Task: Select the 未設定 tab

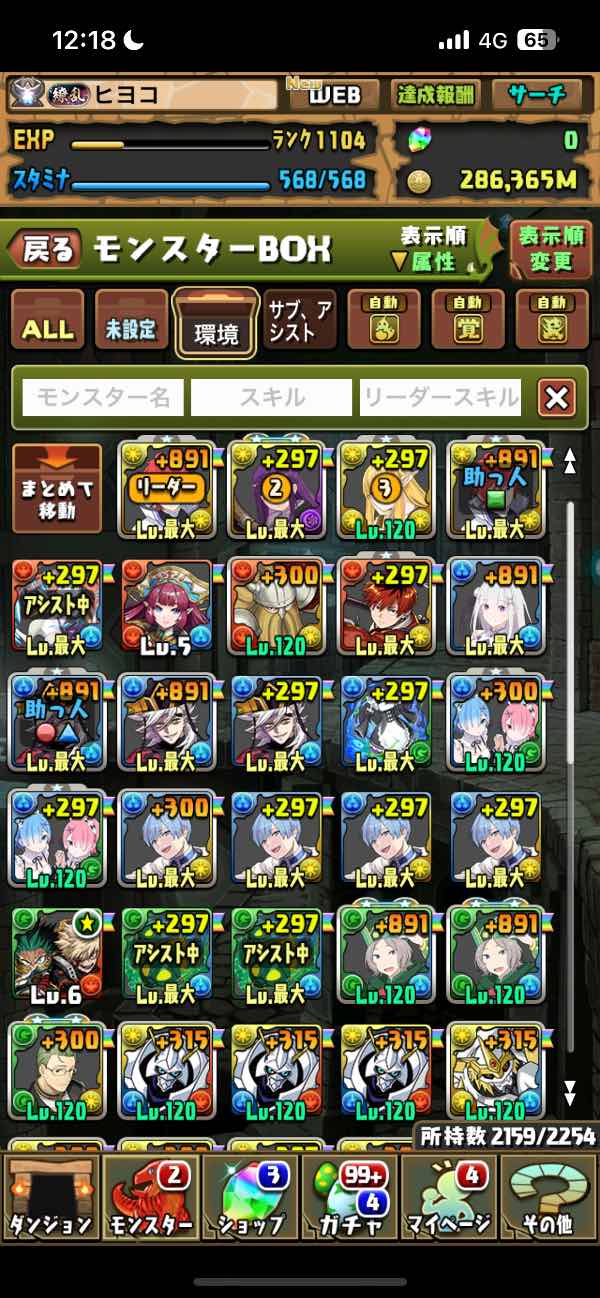Action: coord(130,327)
